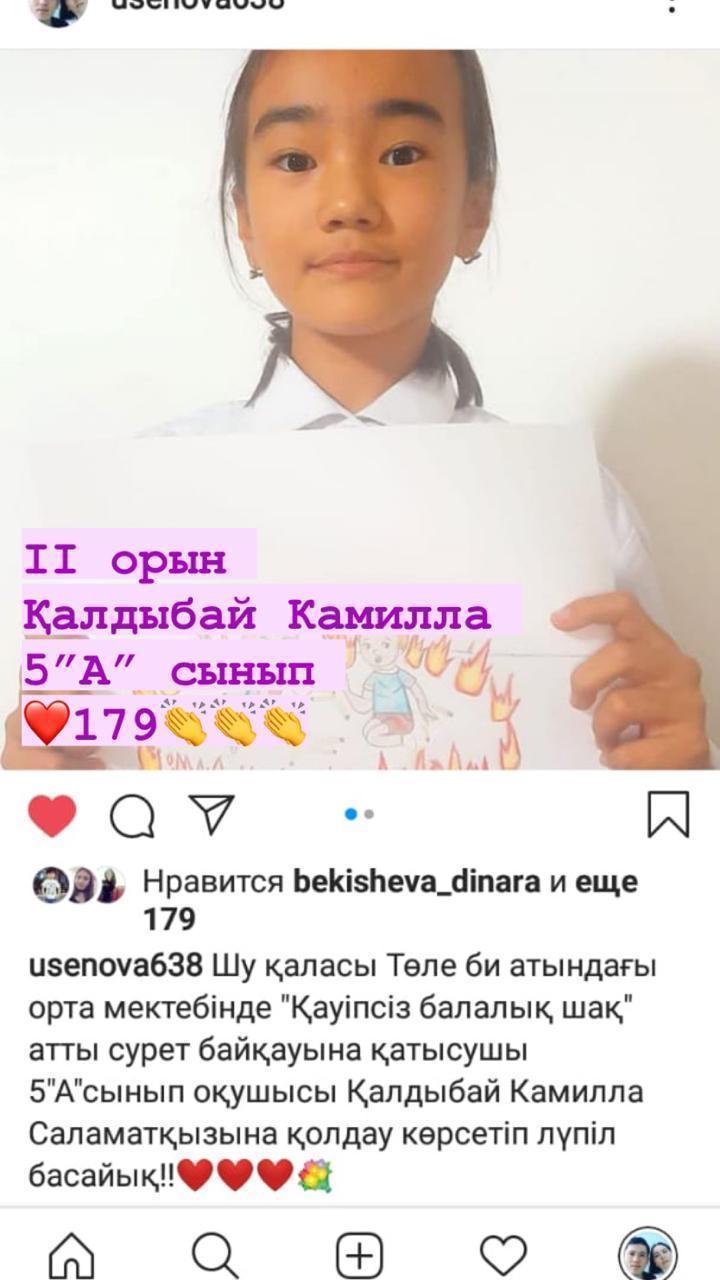Switch to the Search tab
This screenshot has height=1280, width=720.
click(215, 1253)
